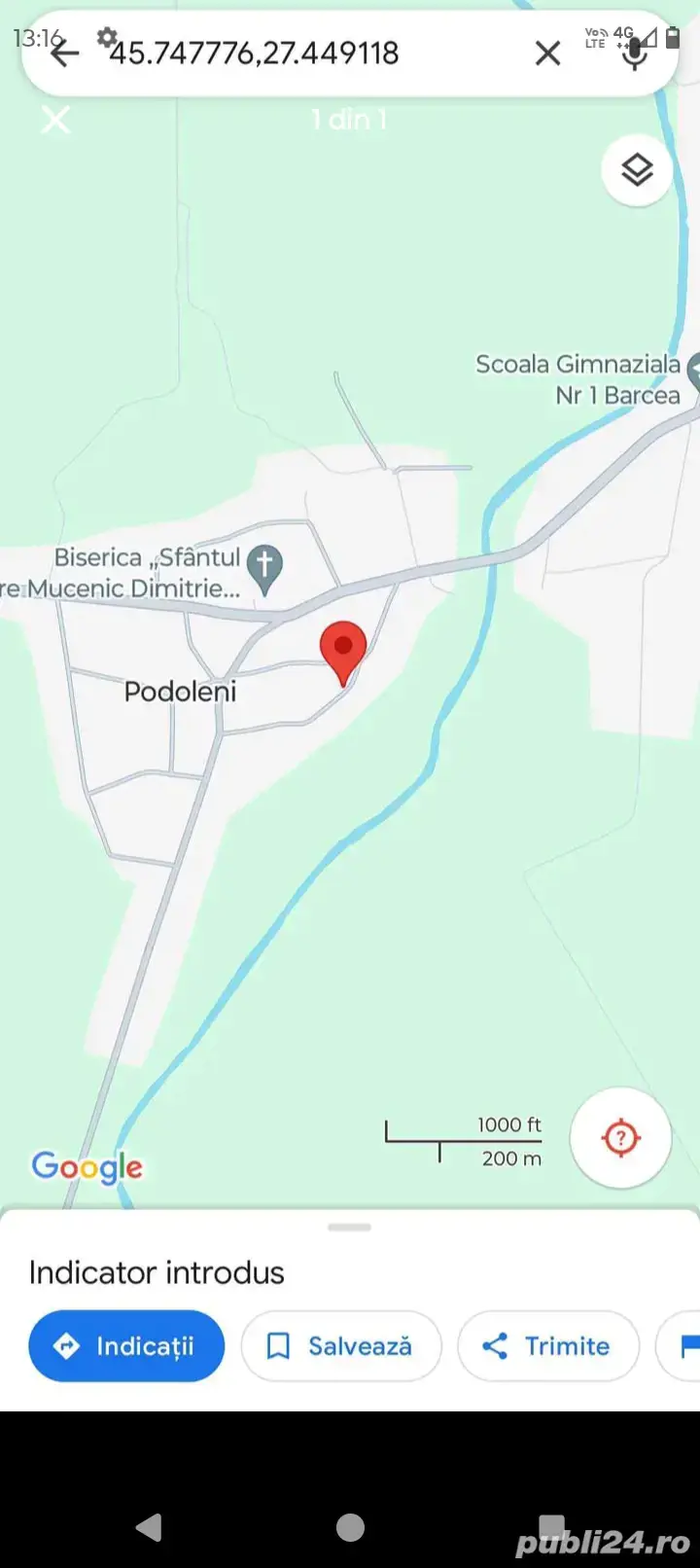Dismiss the photo overlay with the X
The image size is (700, 1568).
click(55, 121)
